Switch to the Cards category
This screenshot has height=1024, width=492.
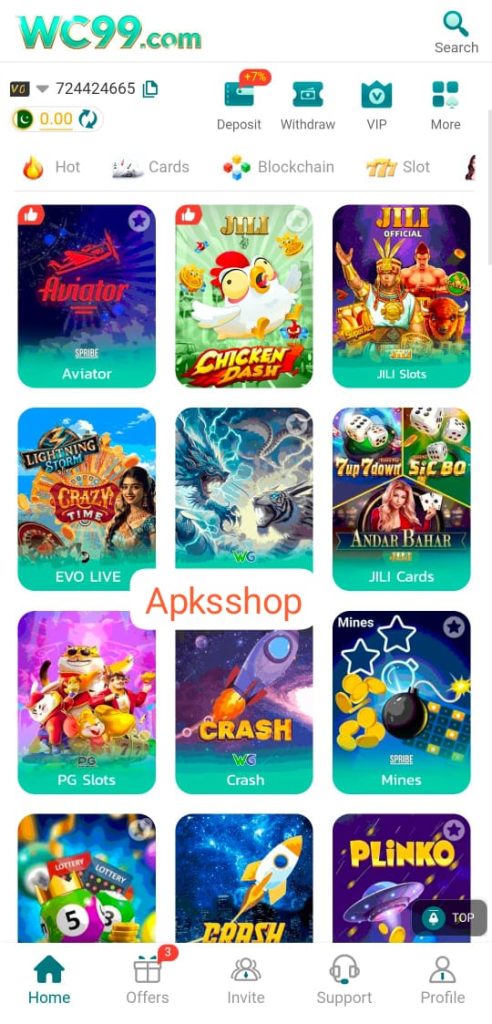click(x=151, y=167)
